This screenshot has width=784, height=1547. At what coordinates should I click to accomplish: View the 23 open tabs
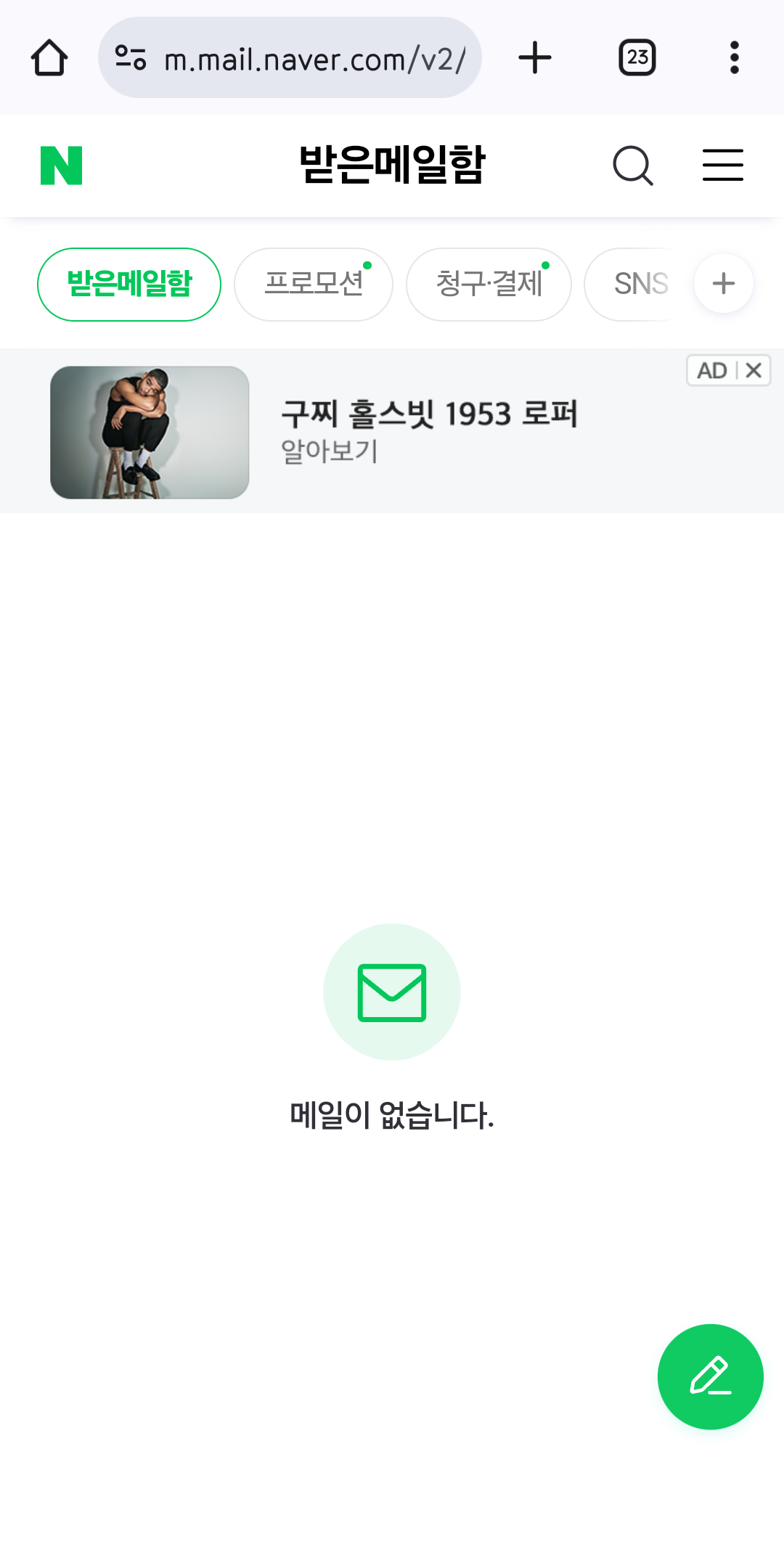(x=637, y=58)
